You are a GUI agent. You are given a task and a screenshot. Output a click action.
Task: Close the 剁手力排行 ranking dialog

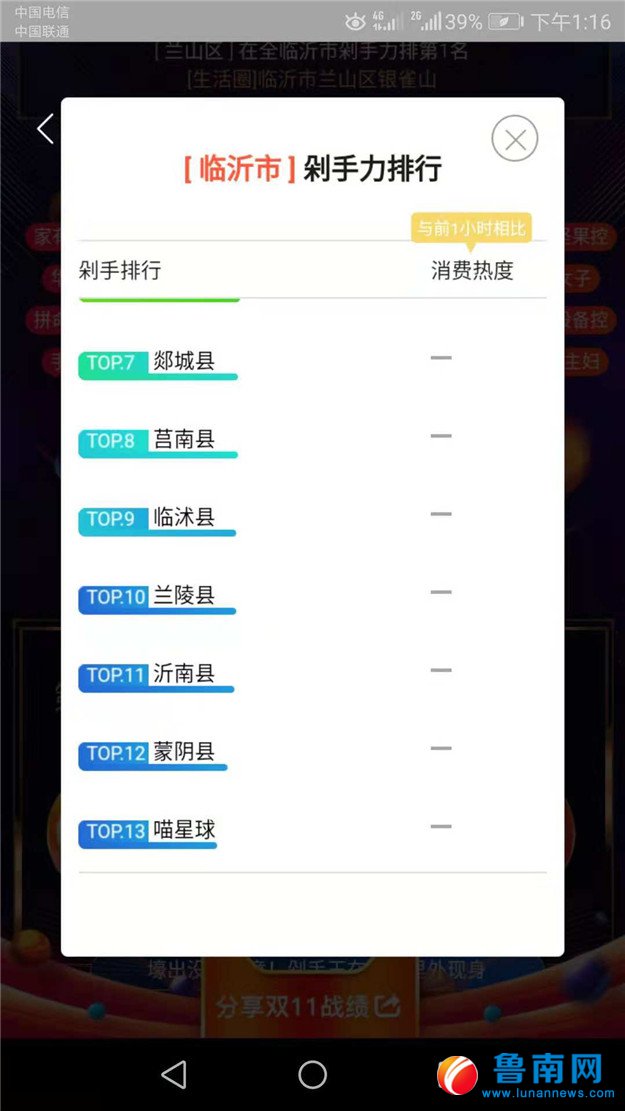[x=514, y=138]
